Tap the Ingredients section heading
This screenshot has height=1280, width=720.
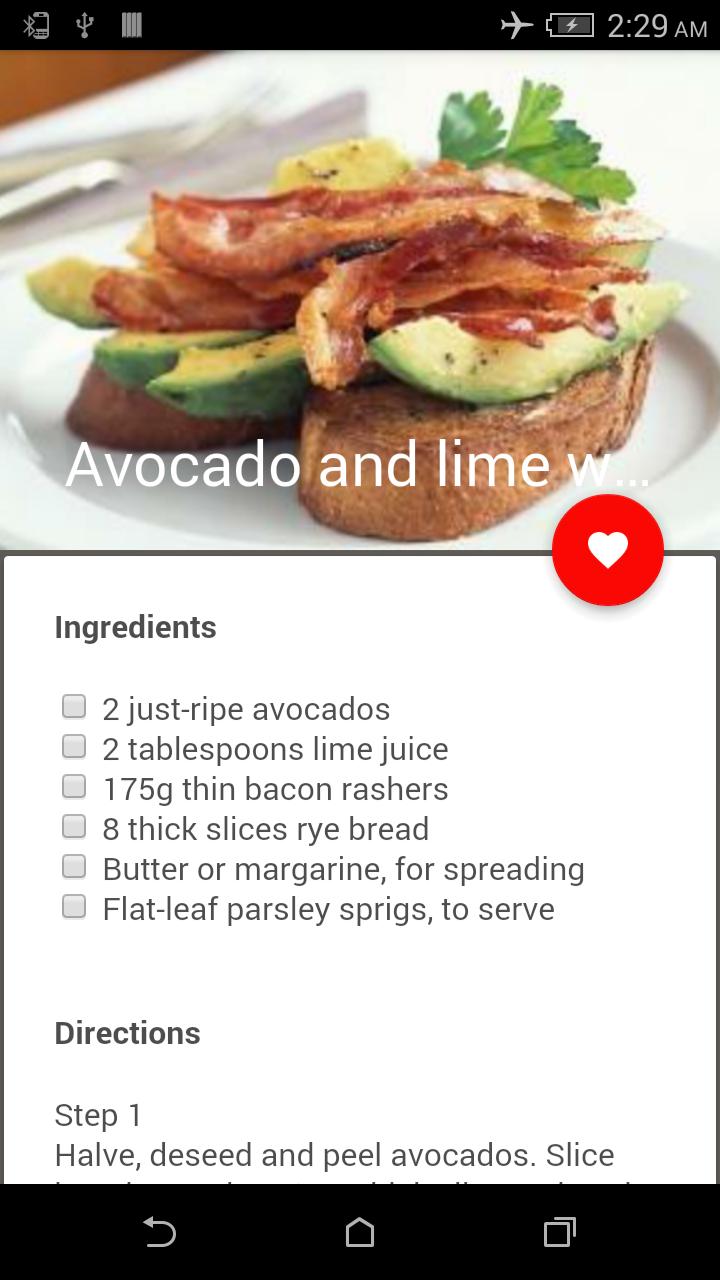135,627
